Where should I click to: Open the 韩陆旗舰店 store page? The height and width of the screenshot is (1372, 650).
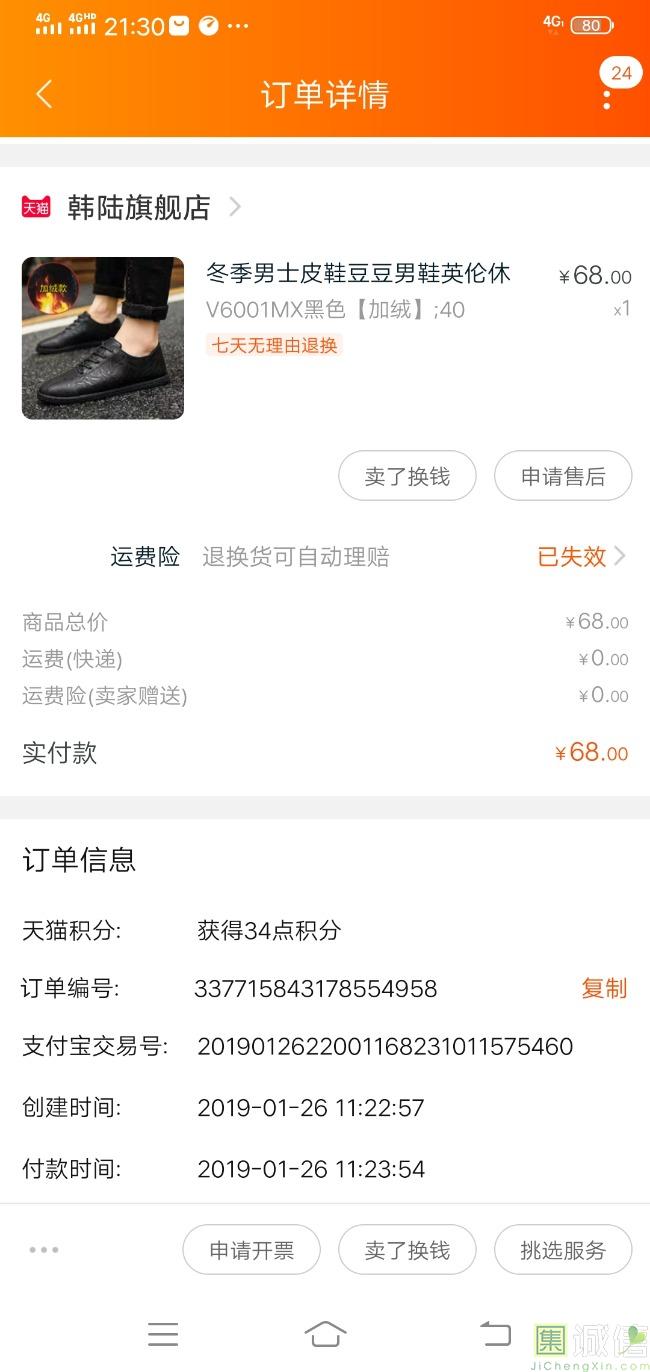pyautogui.click(x=139, y=207)
